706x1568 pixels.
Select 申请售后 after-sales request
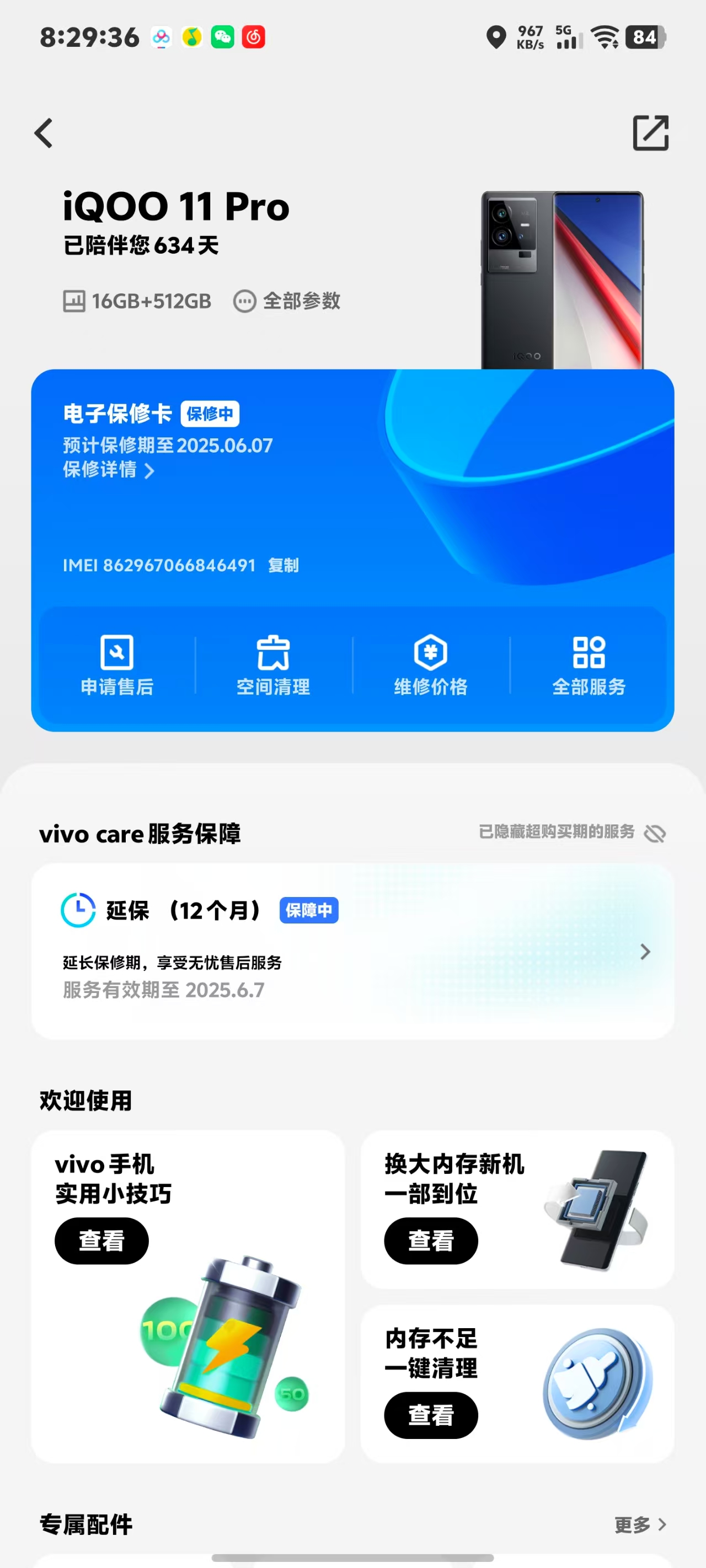pos(117,665)
